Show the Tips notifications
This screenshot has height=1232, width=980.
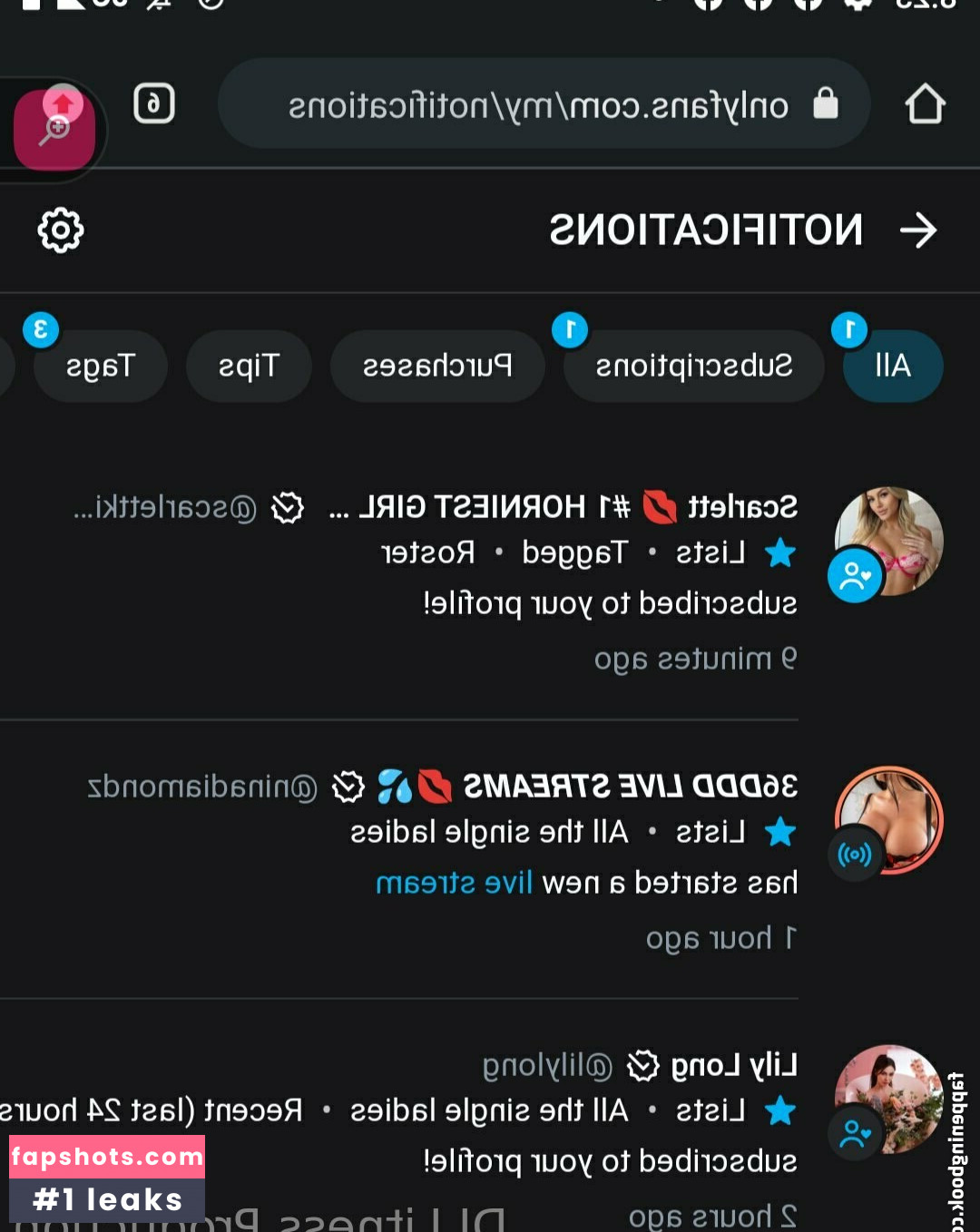(x=249, y=366)
